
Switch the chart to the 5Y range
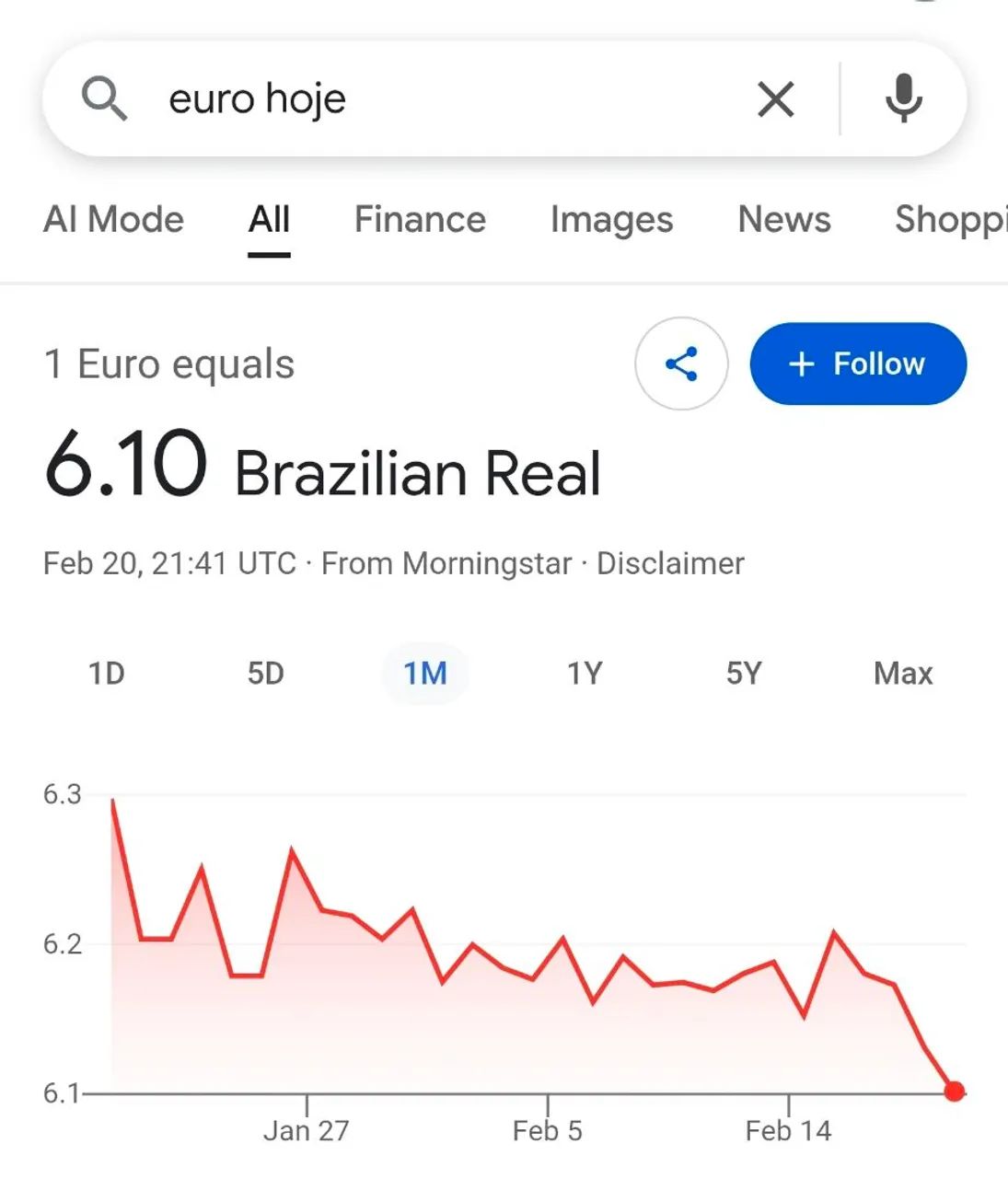pos(744,673)
